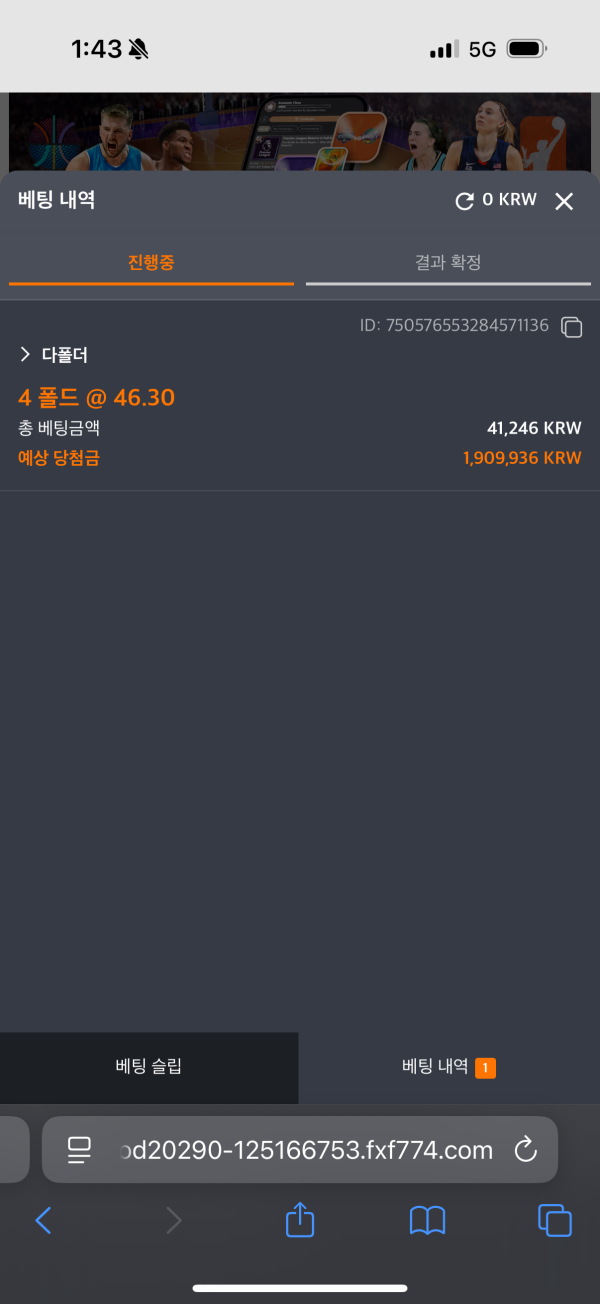Open the bottom 베팅 내역 tab
Image resolution: width=600 pixels, height=1304 pixels.
coord(448,1067)
